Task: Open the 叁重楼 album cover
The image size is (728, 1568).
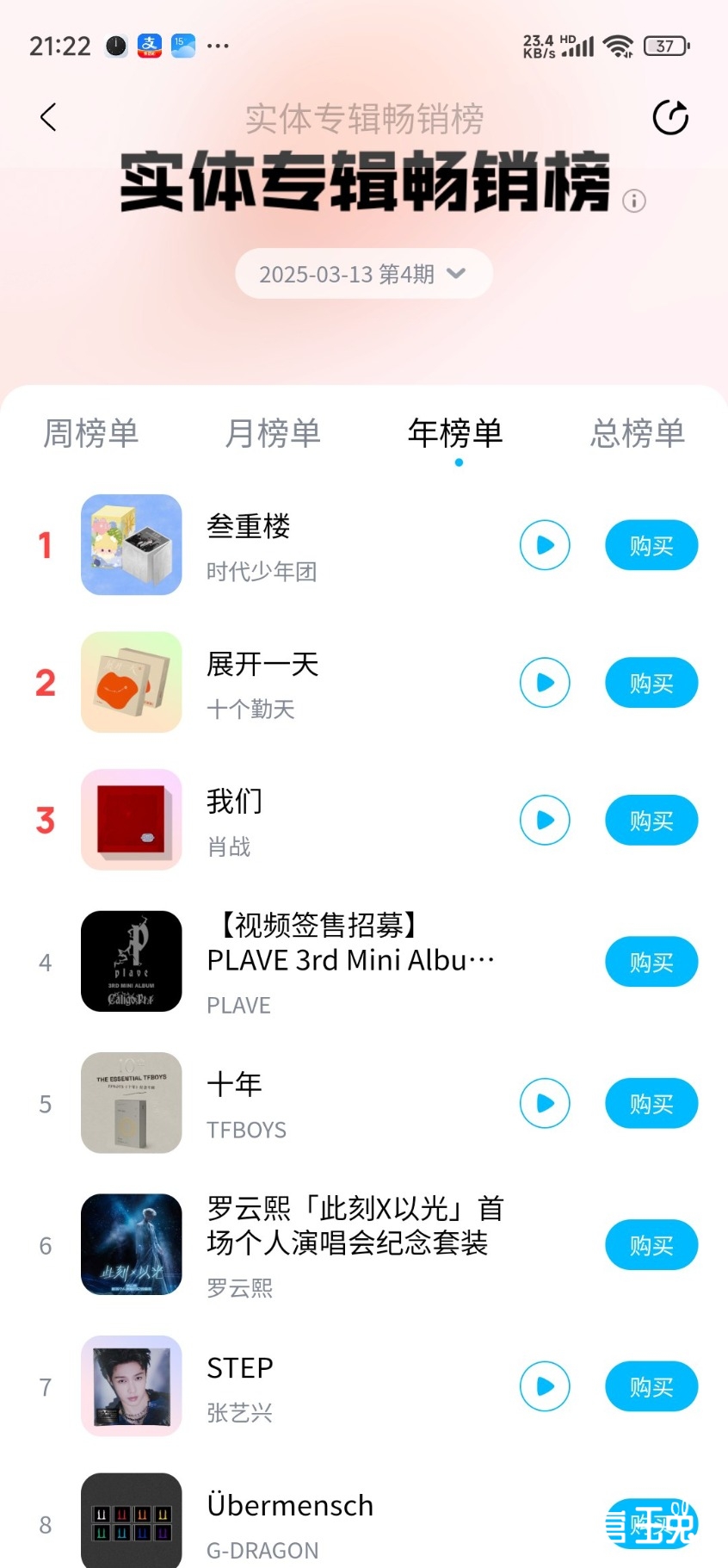Action: [x=132, y=545]
